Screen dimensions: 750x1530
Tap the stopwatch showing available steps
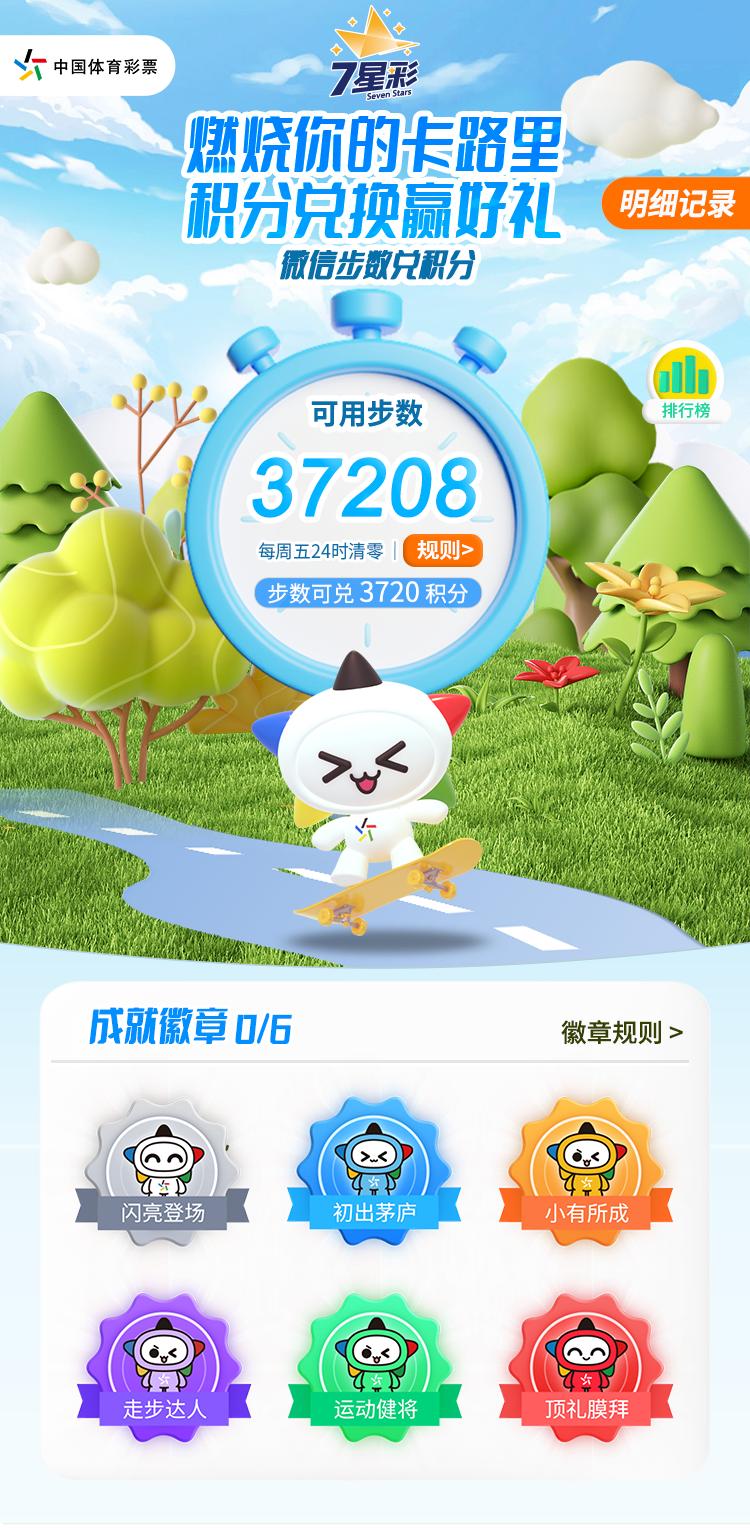point(372,500)
